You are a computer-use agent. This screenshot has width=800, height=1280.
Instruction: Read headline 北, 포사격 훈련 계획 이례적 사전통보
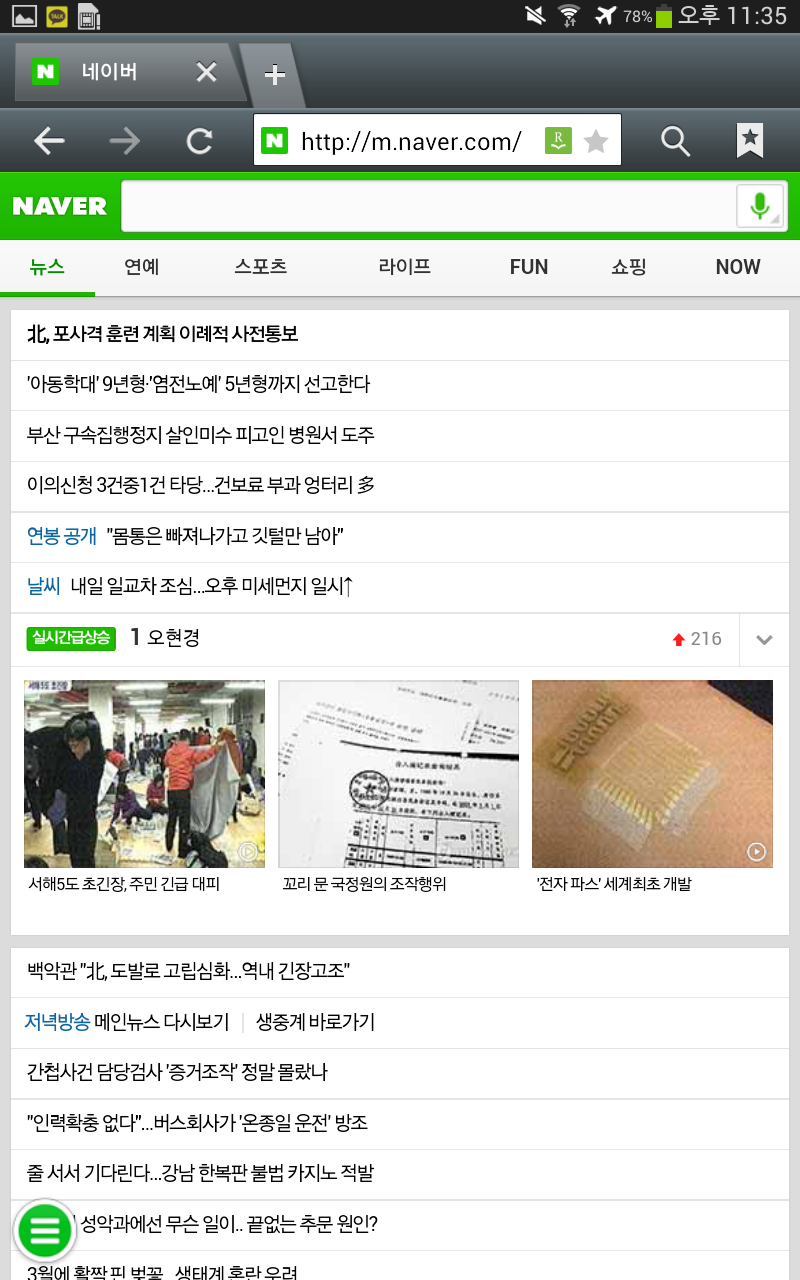point(163,334)
